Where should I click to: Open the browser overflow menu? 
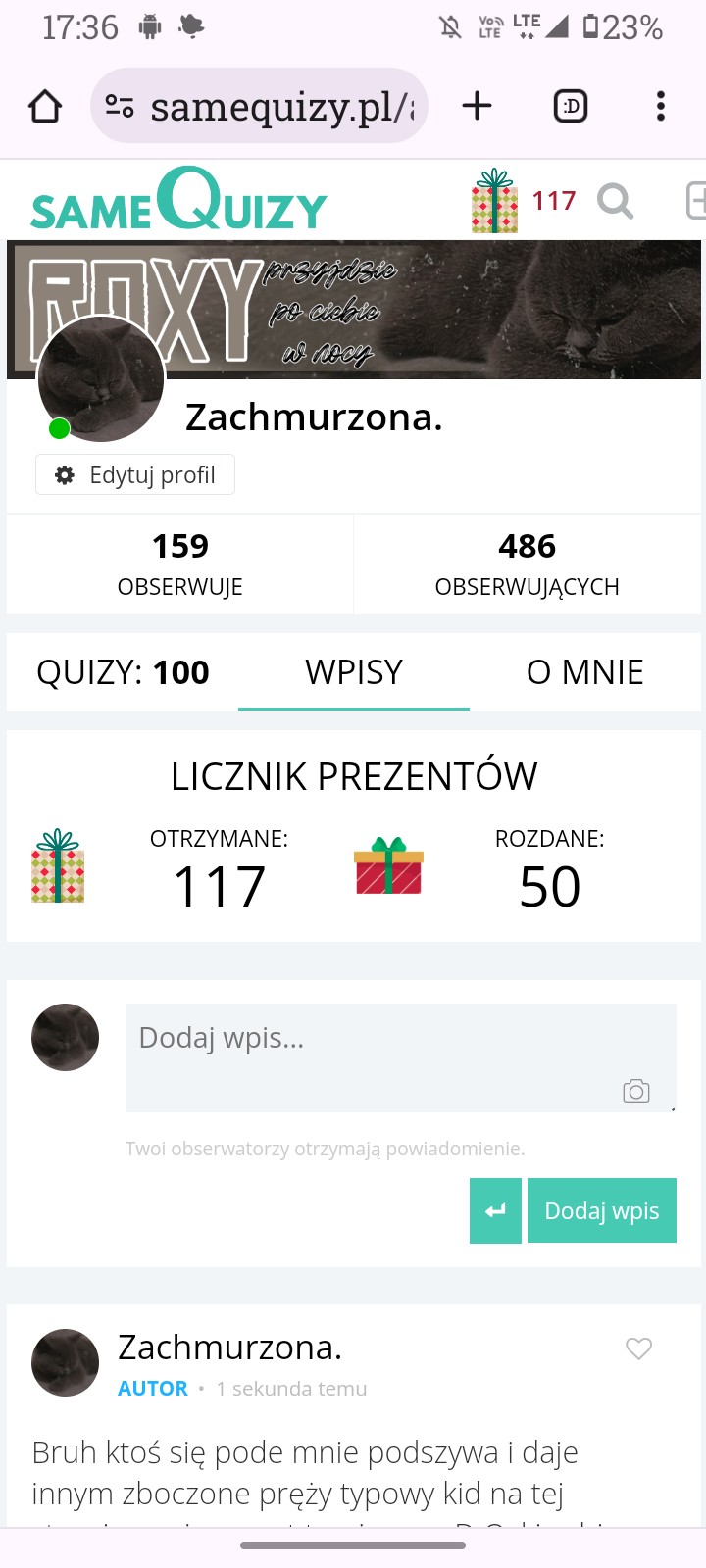(661, 106)
